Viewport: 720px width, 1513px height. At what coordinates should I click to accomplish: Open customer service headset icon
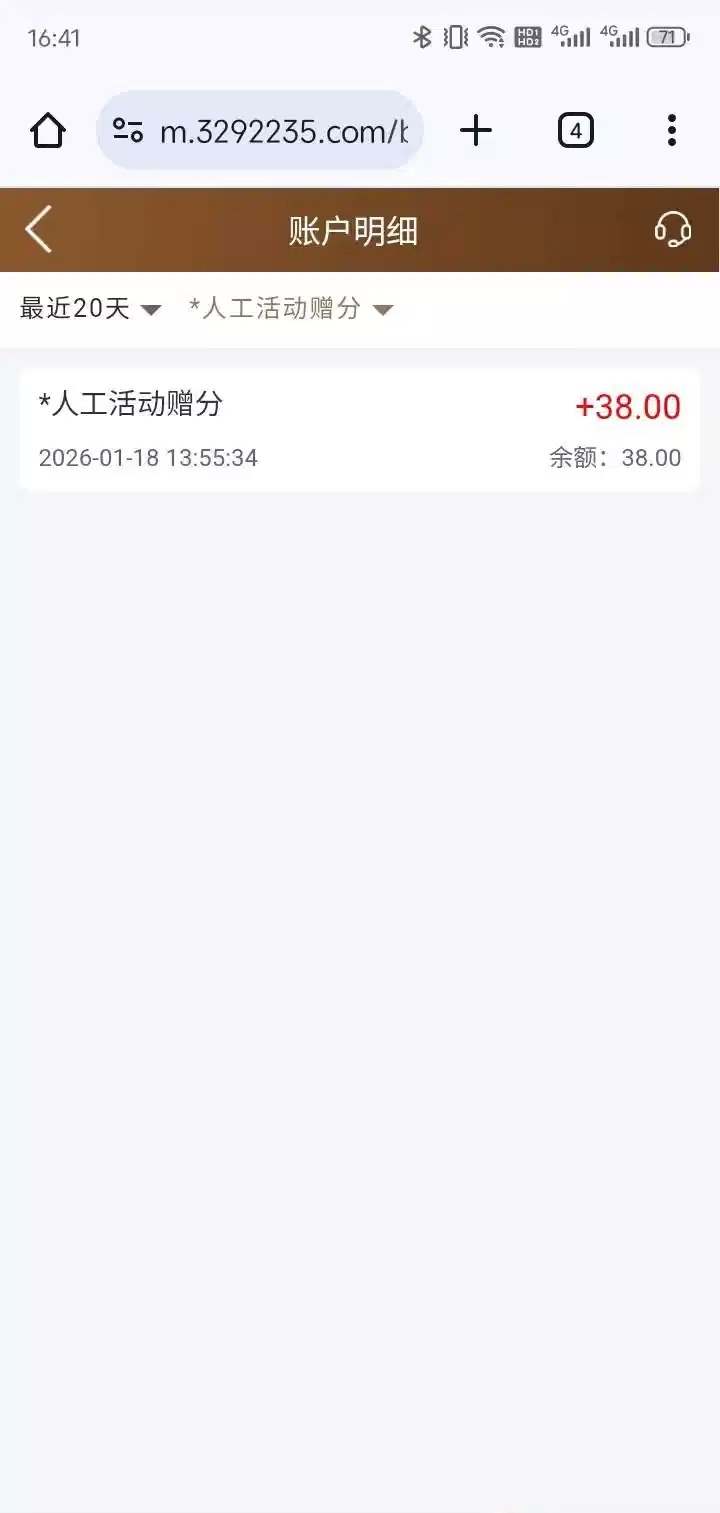(x=673, y=230)
